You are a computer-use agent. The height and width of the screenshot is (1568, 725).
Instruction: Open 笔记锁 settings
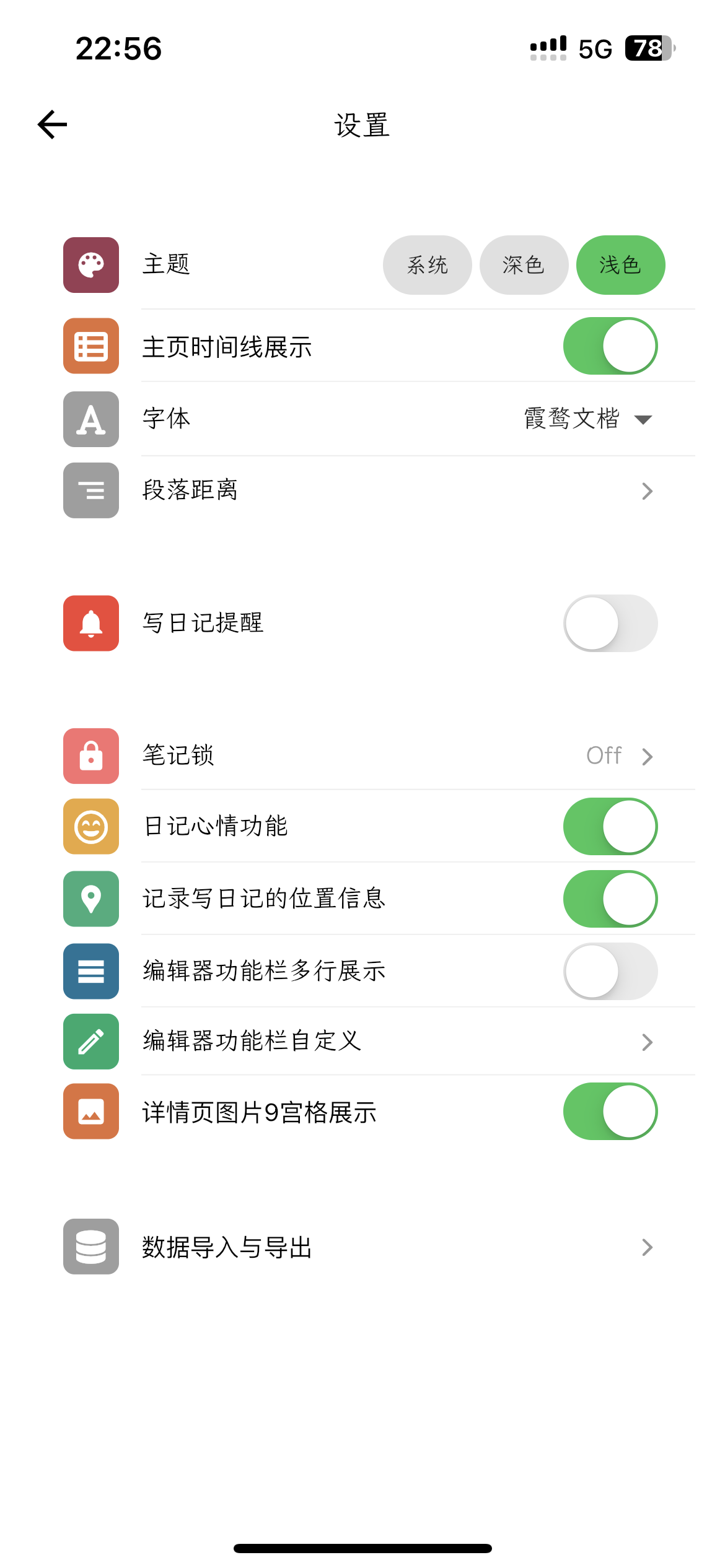[x=362, y=756]
